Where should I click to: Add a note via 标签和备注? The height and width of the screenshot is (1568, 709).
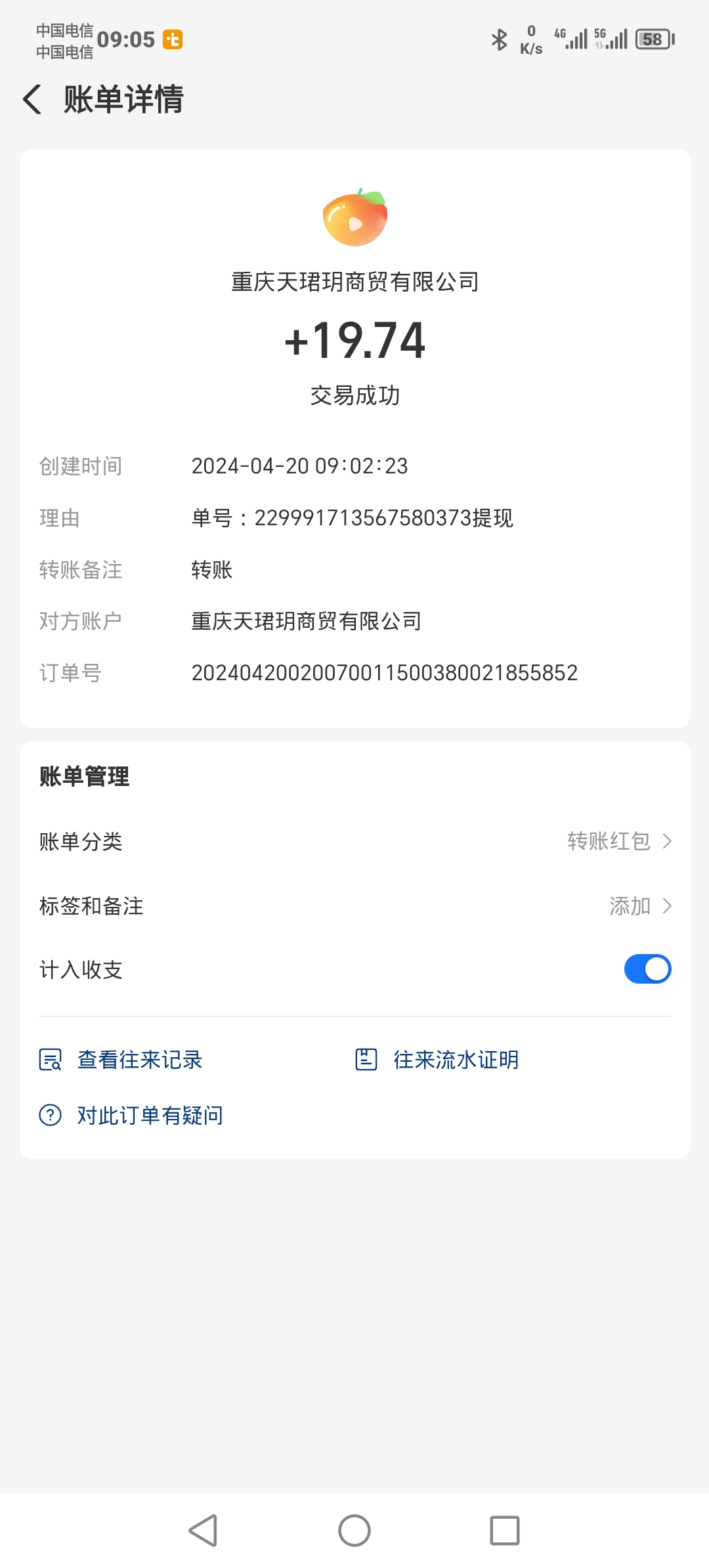point(354,906)
